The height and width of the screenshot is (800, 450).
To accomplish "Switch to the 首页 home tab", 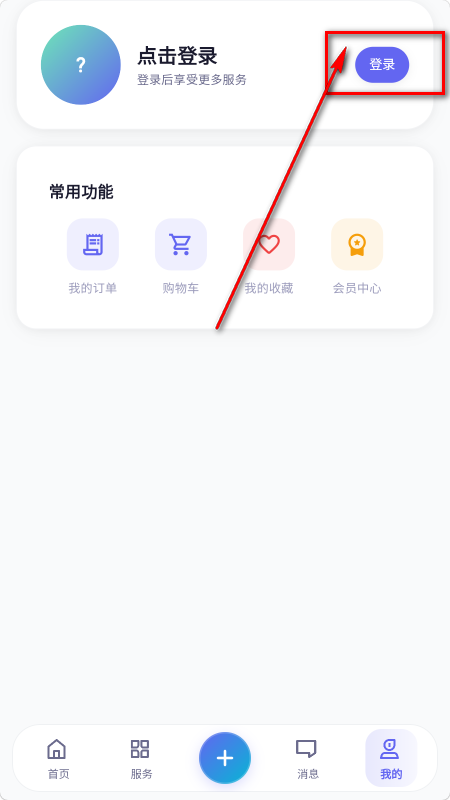I will click(x=58, y=759).
